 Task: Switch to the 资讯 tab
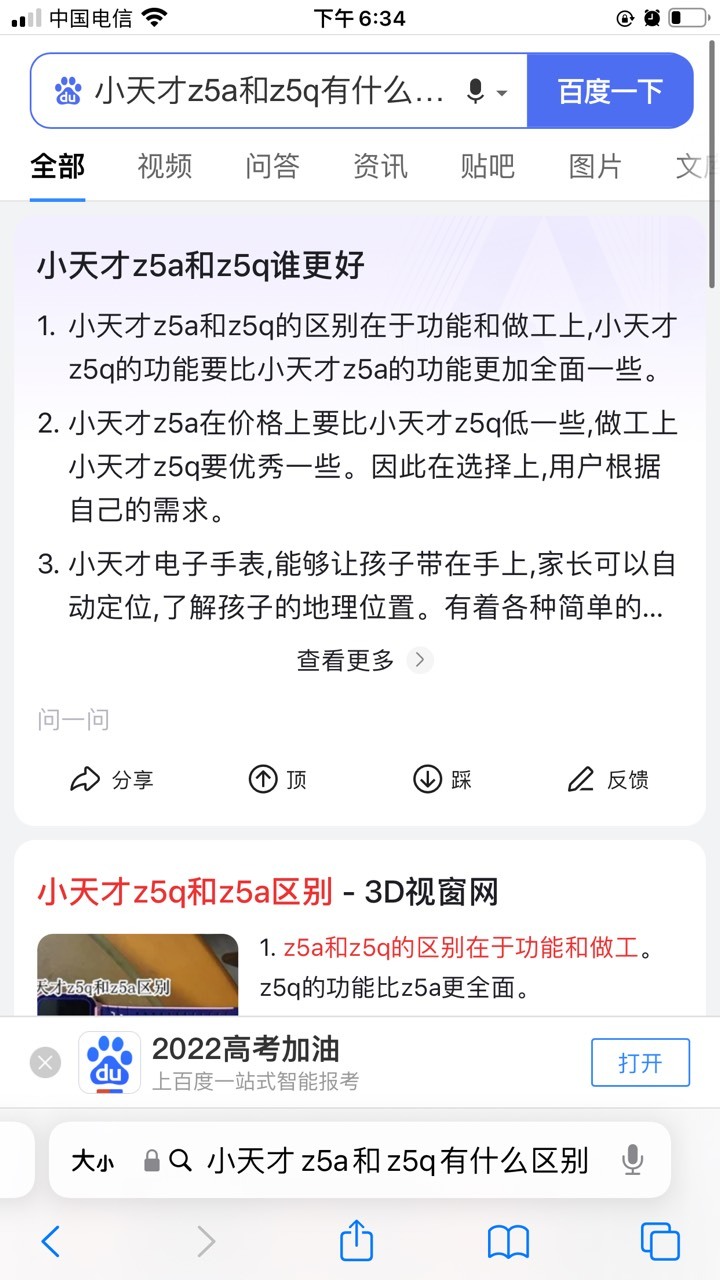380,166
